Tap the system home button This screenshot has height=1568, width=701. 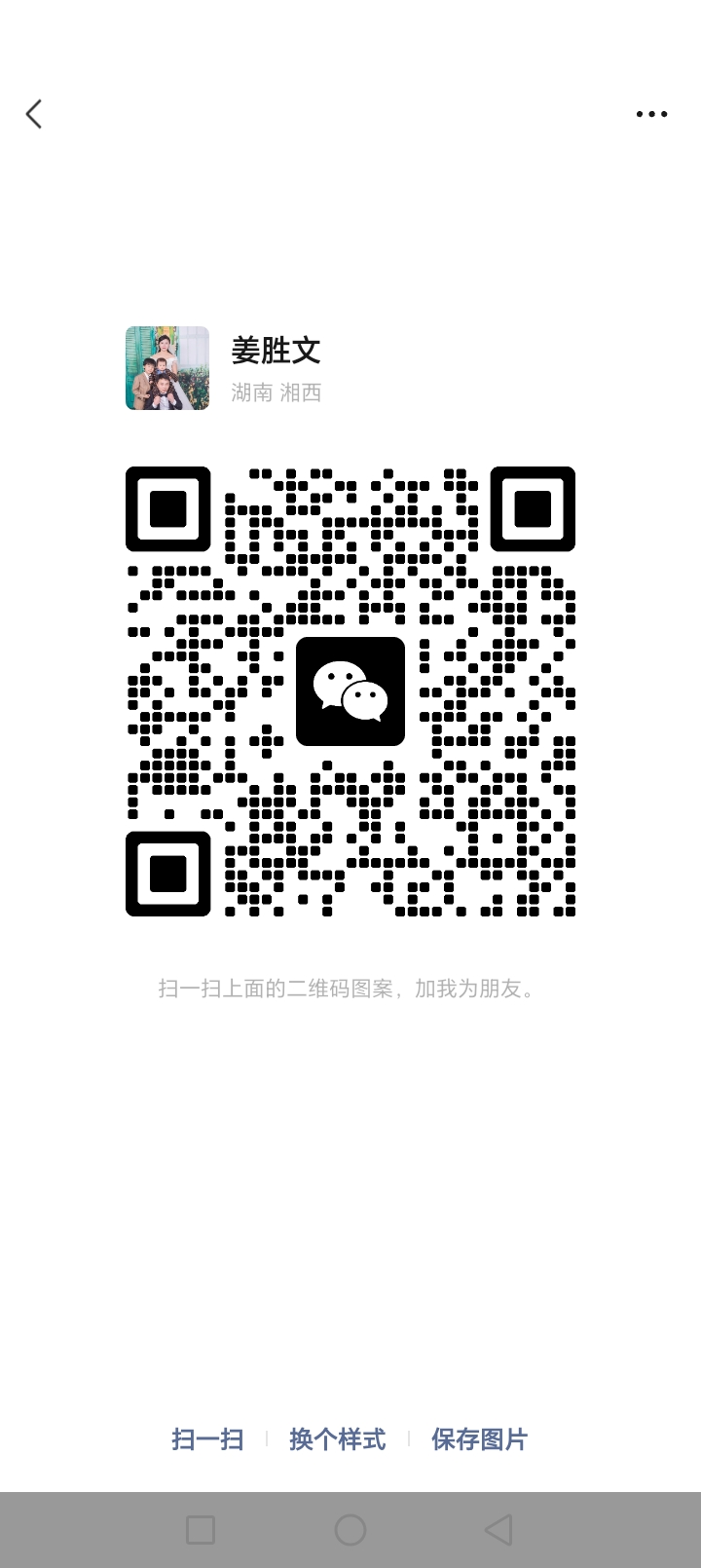350,1529
